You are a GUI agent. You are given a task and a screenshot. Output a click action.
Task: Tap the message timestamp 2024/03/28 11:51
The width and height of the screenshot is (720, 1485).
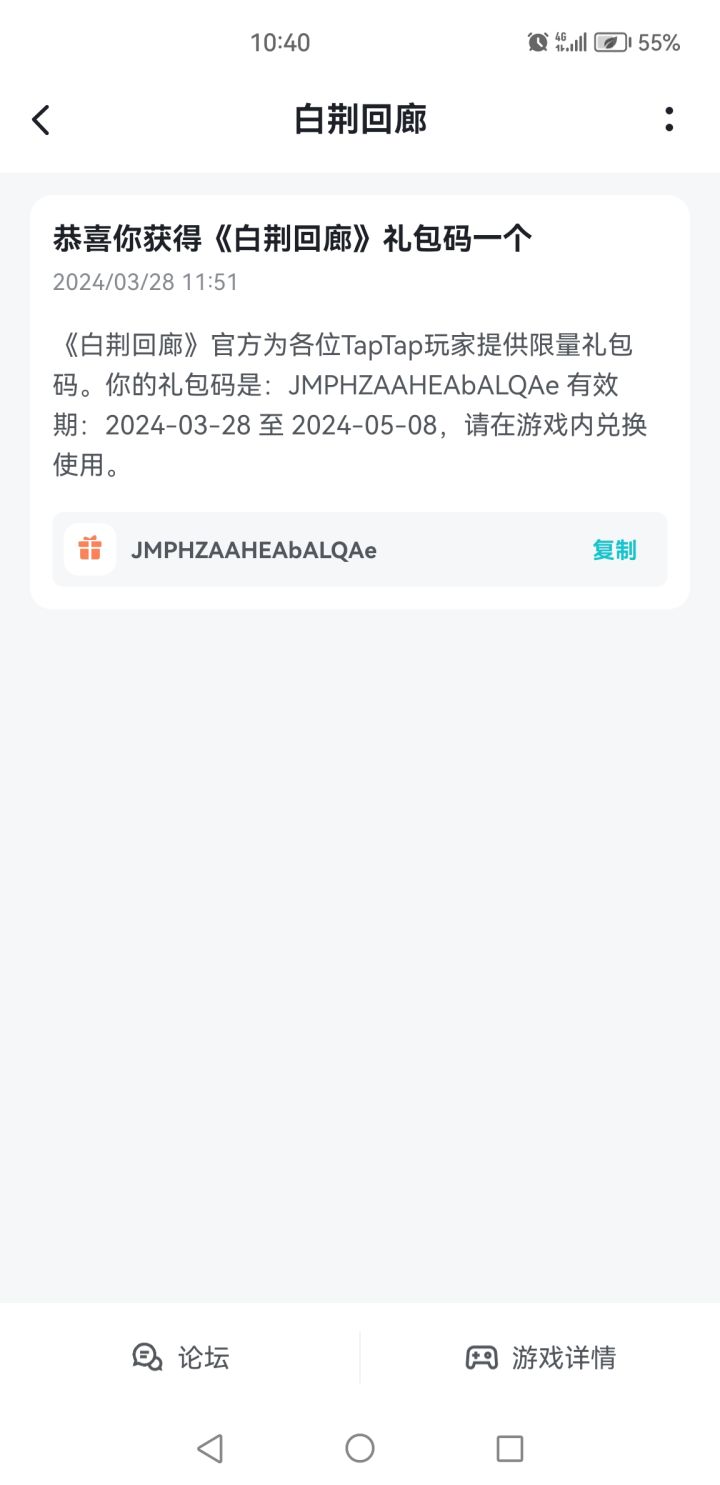(x=144, y=282)
